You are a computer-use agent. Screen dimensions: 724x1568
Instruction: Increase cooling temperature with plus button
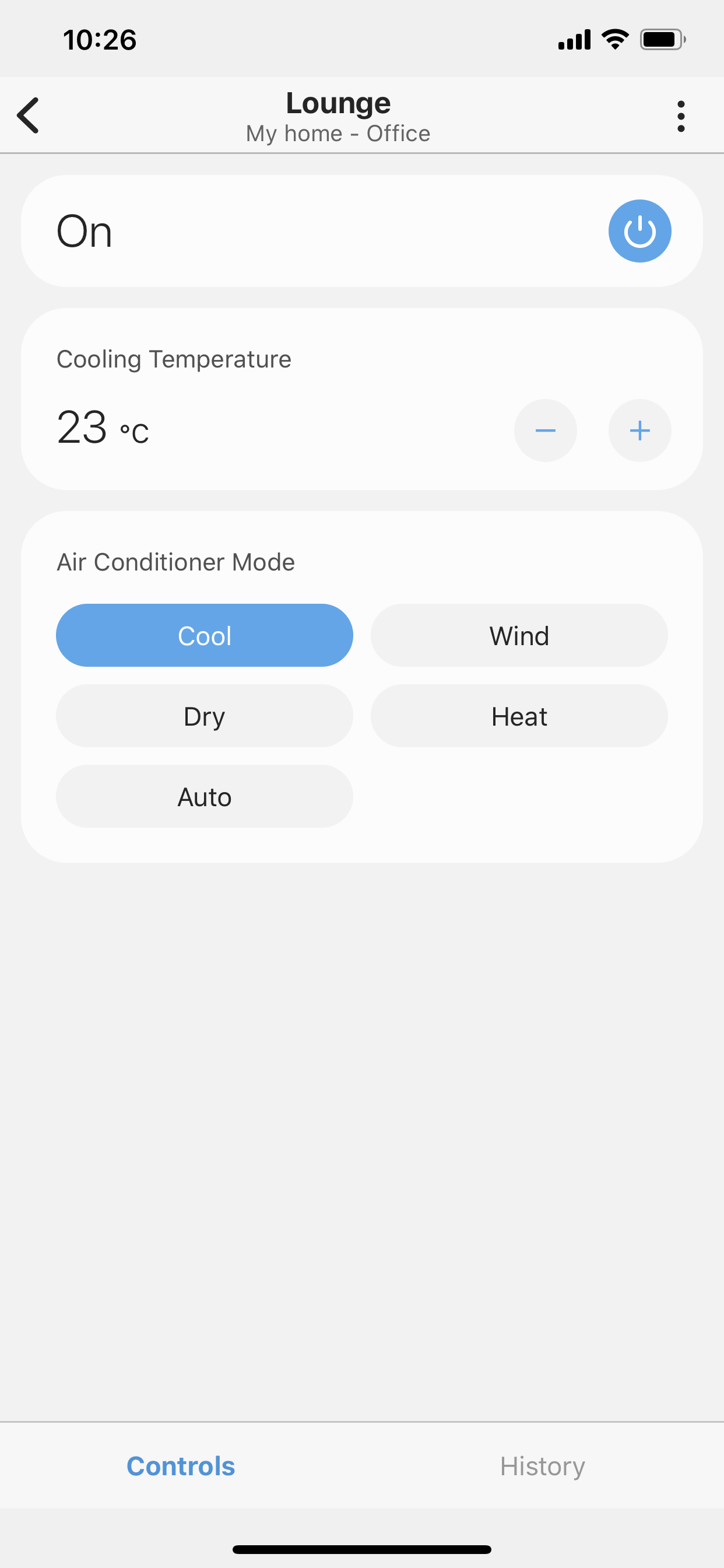639,430
